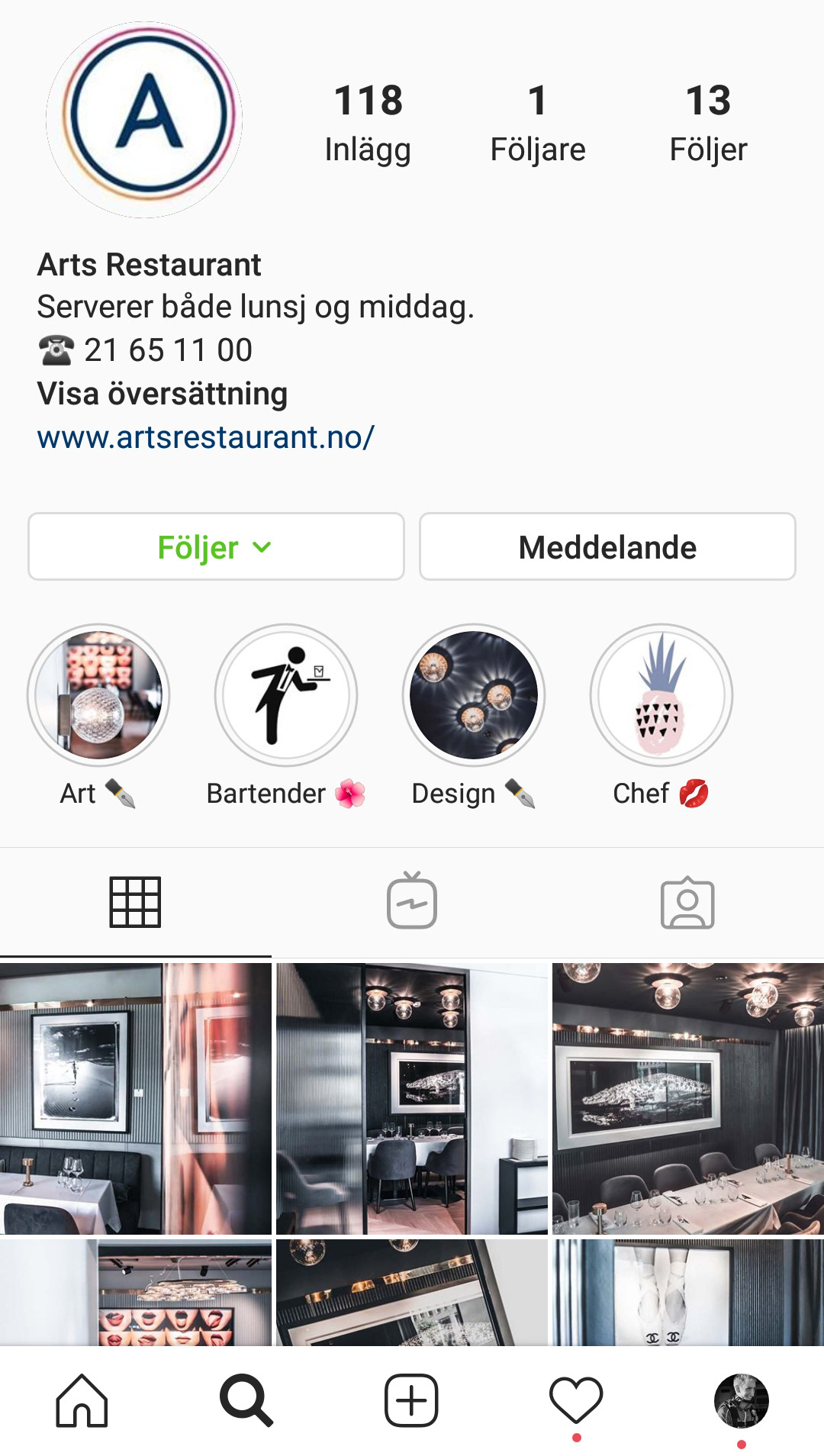824x1456 pixels.
Task: Send a message via Meddelande
Action: point(607,547)
